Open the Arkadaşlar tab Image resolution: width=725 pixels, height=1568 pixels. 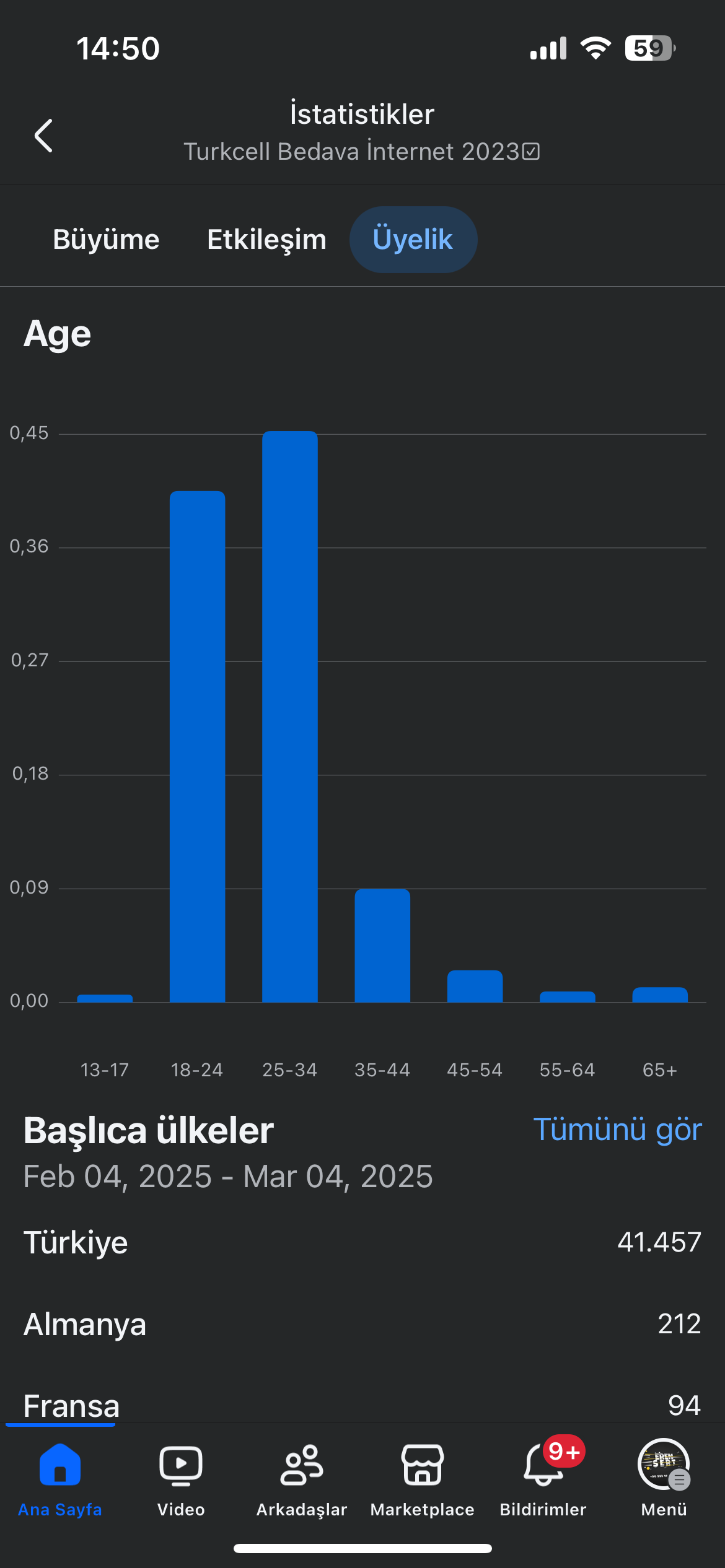tap(302, 1479)
